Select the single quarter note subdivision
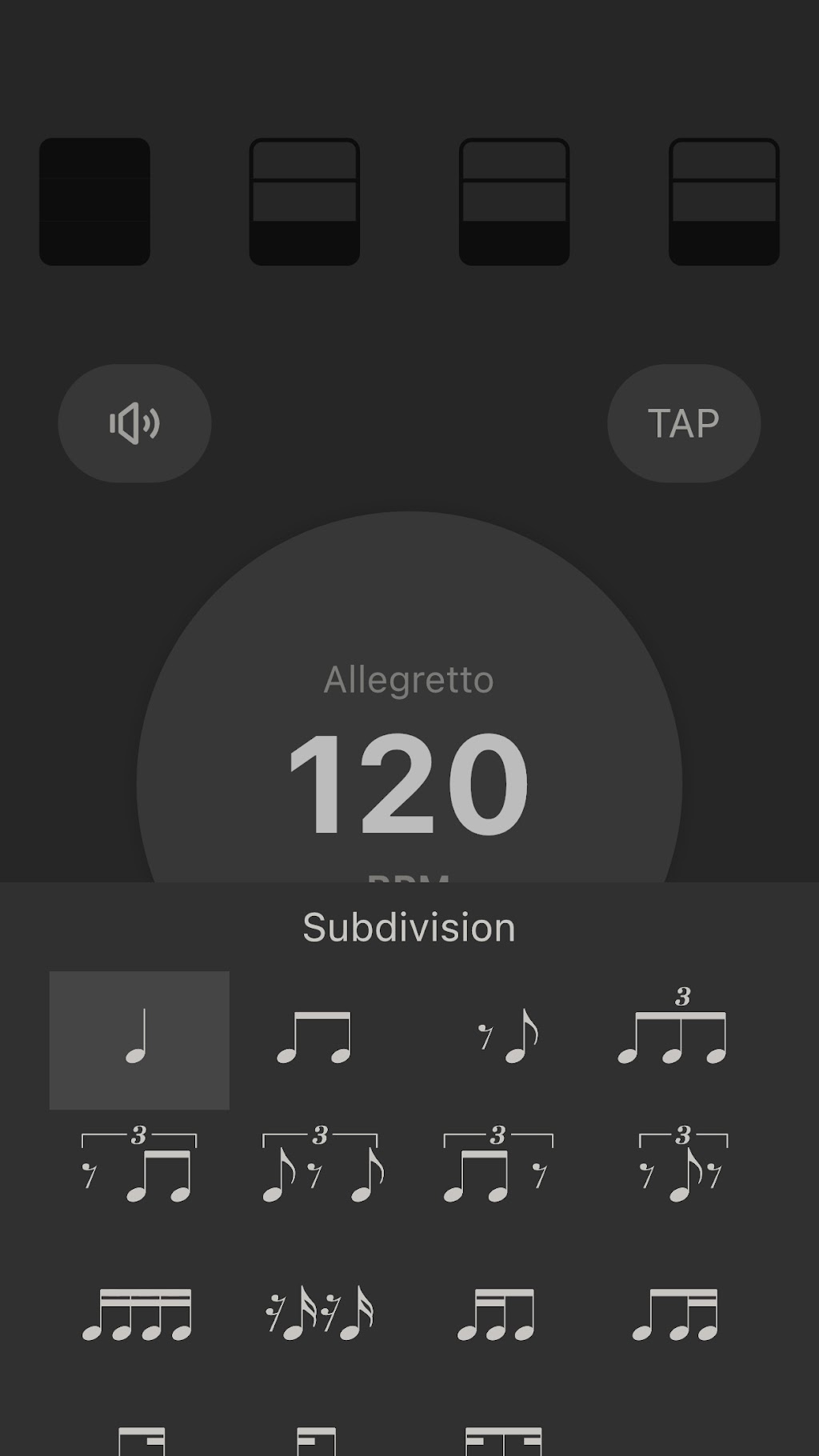Viewport: 819px width, 1456px height. 139,1039
